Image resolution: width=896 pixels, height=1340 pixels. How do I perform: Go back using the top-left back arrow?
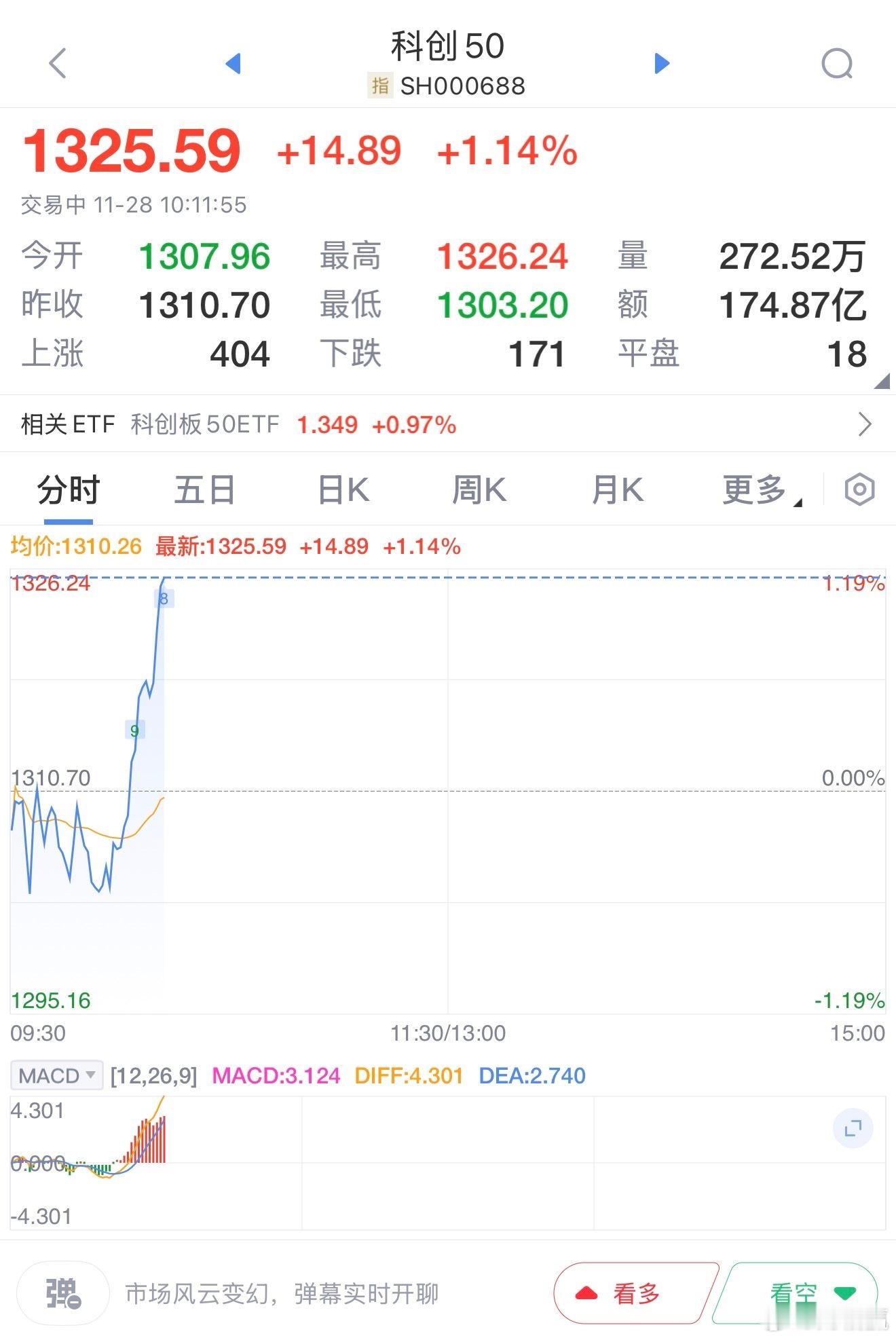[x=57, y=64]
